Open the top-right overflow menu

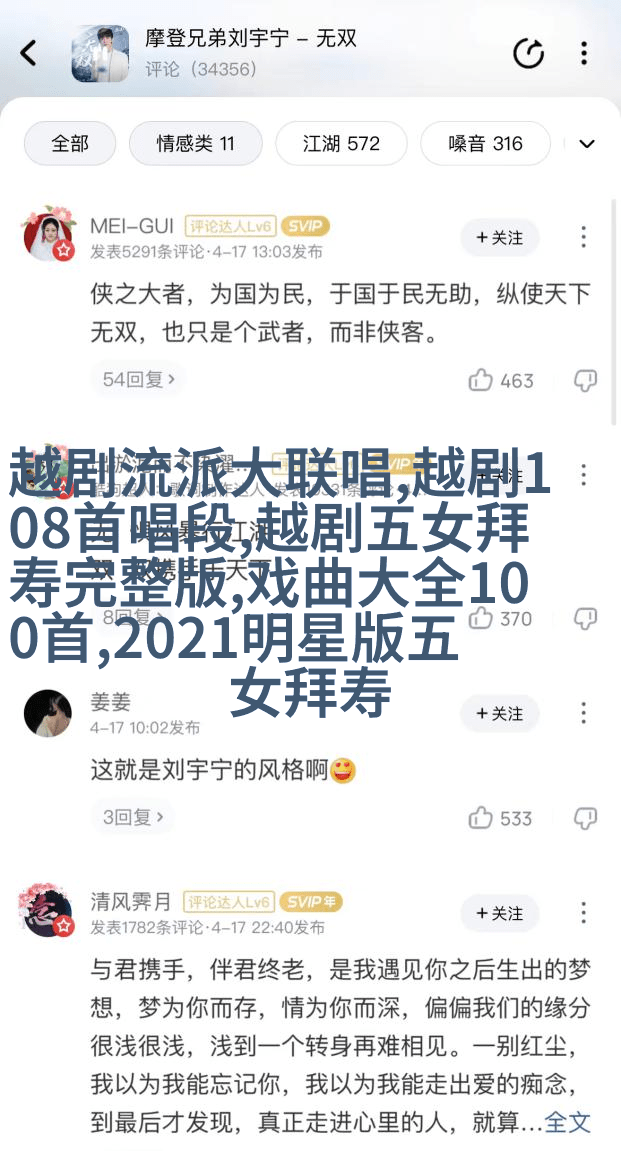tap(584, 53)
